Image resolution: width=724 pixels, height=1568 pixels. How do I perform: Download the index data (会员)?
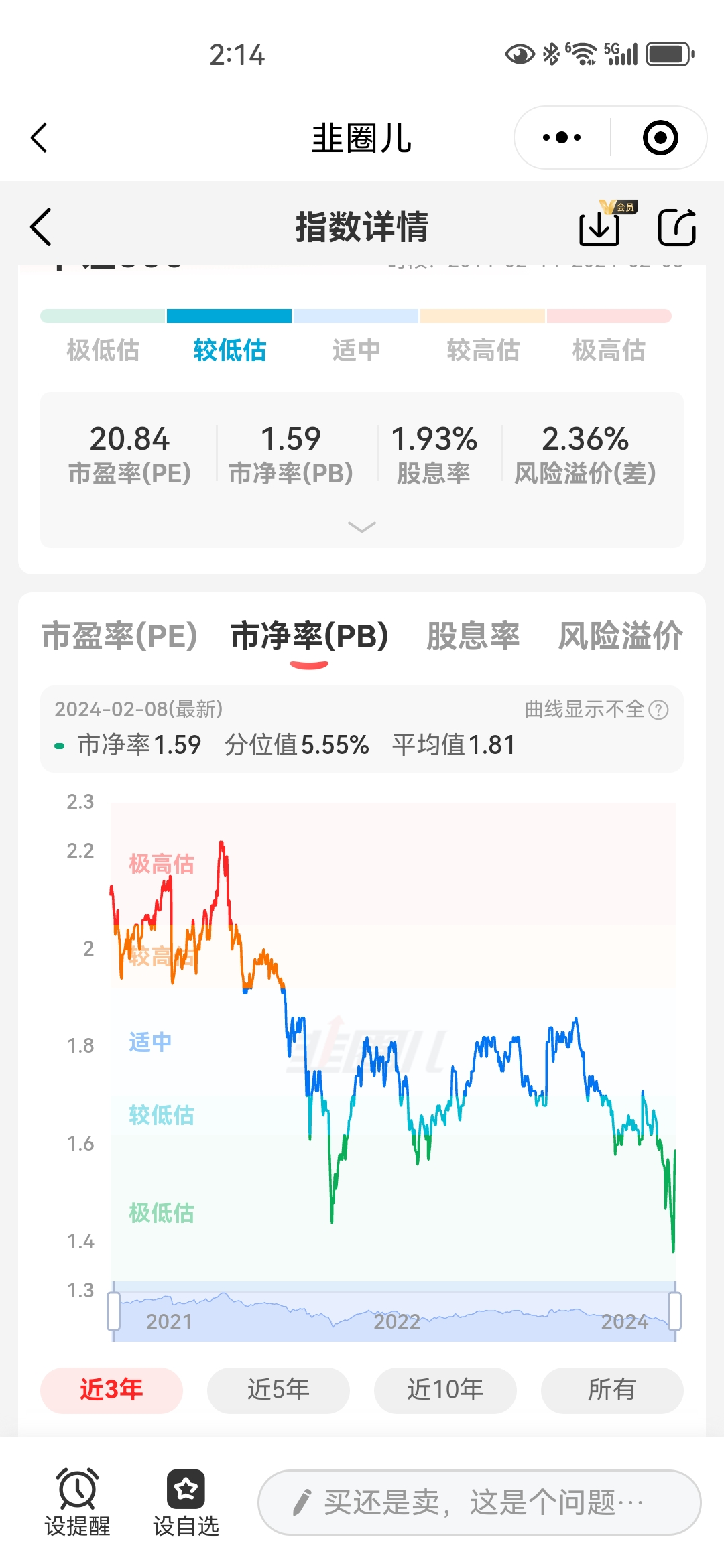pos(599,226)
